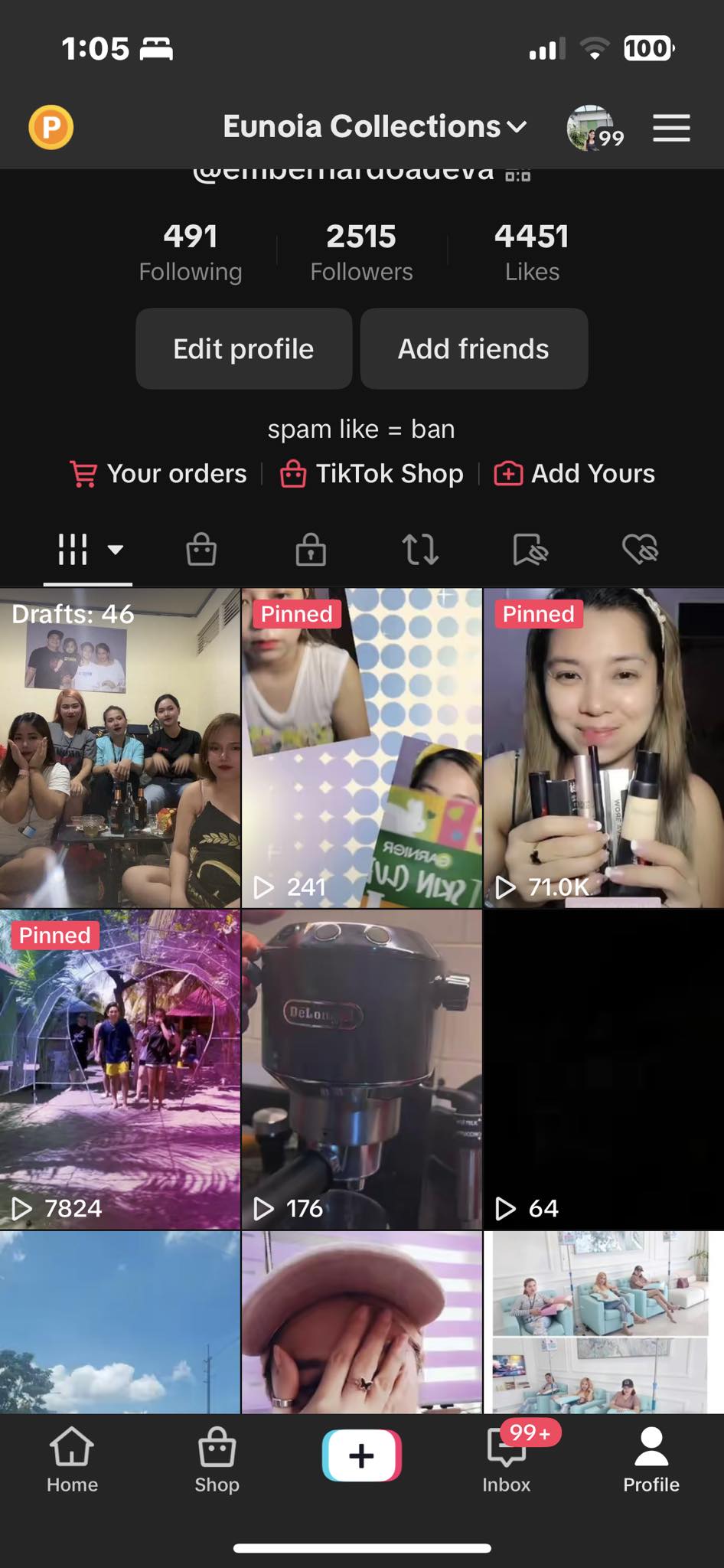
Task: View the Following list
Action: click(x=191, y=252)
